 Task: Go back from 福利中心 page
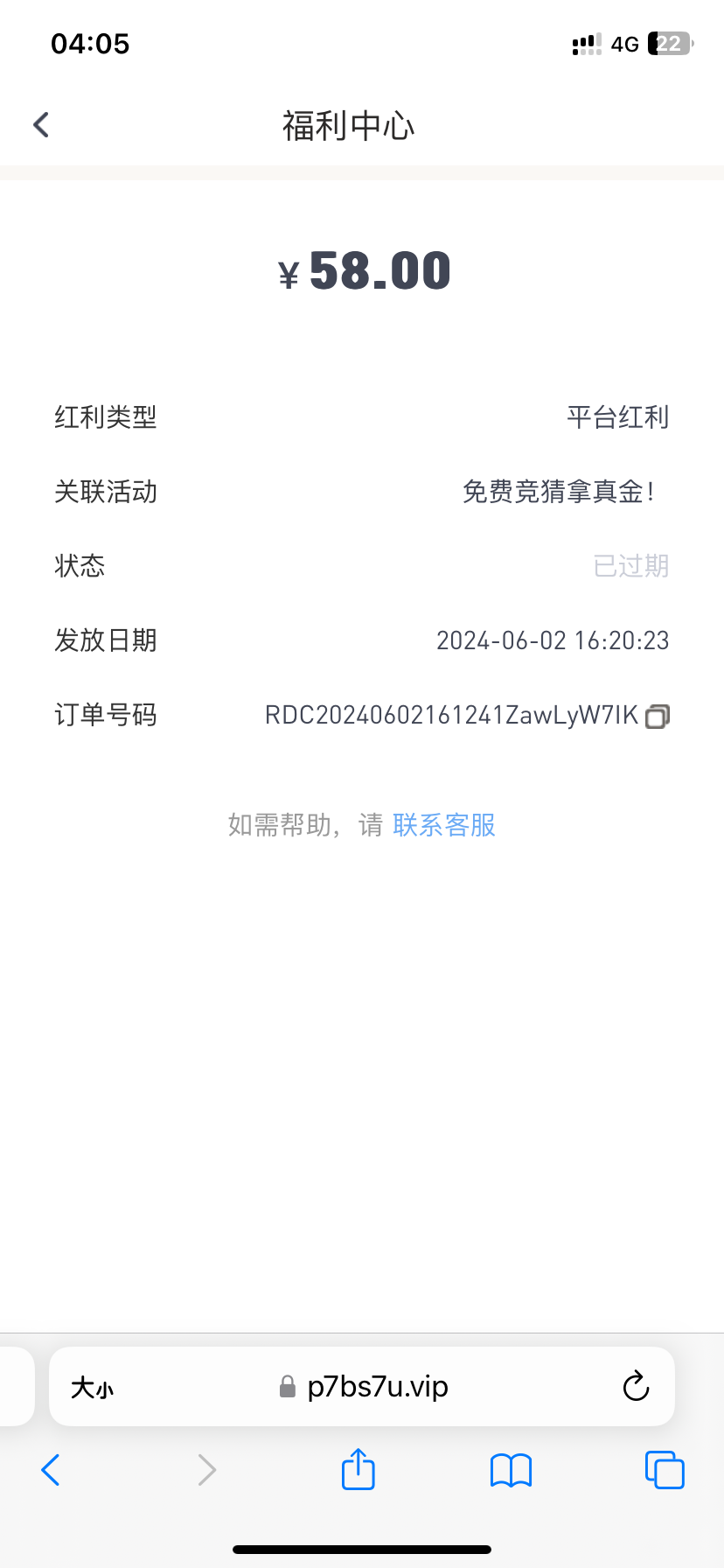coord(40,125)
